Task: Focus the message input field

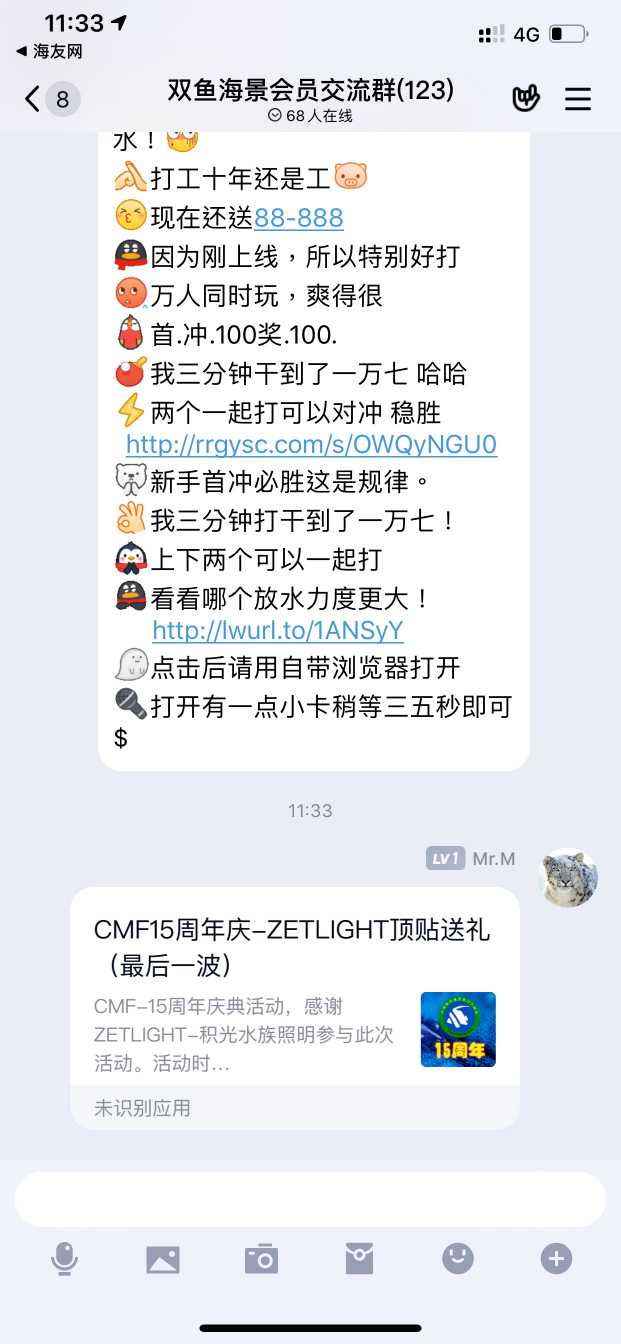Action: pyautogui.click(x=310, y=1199)
